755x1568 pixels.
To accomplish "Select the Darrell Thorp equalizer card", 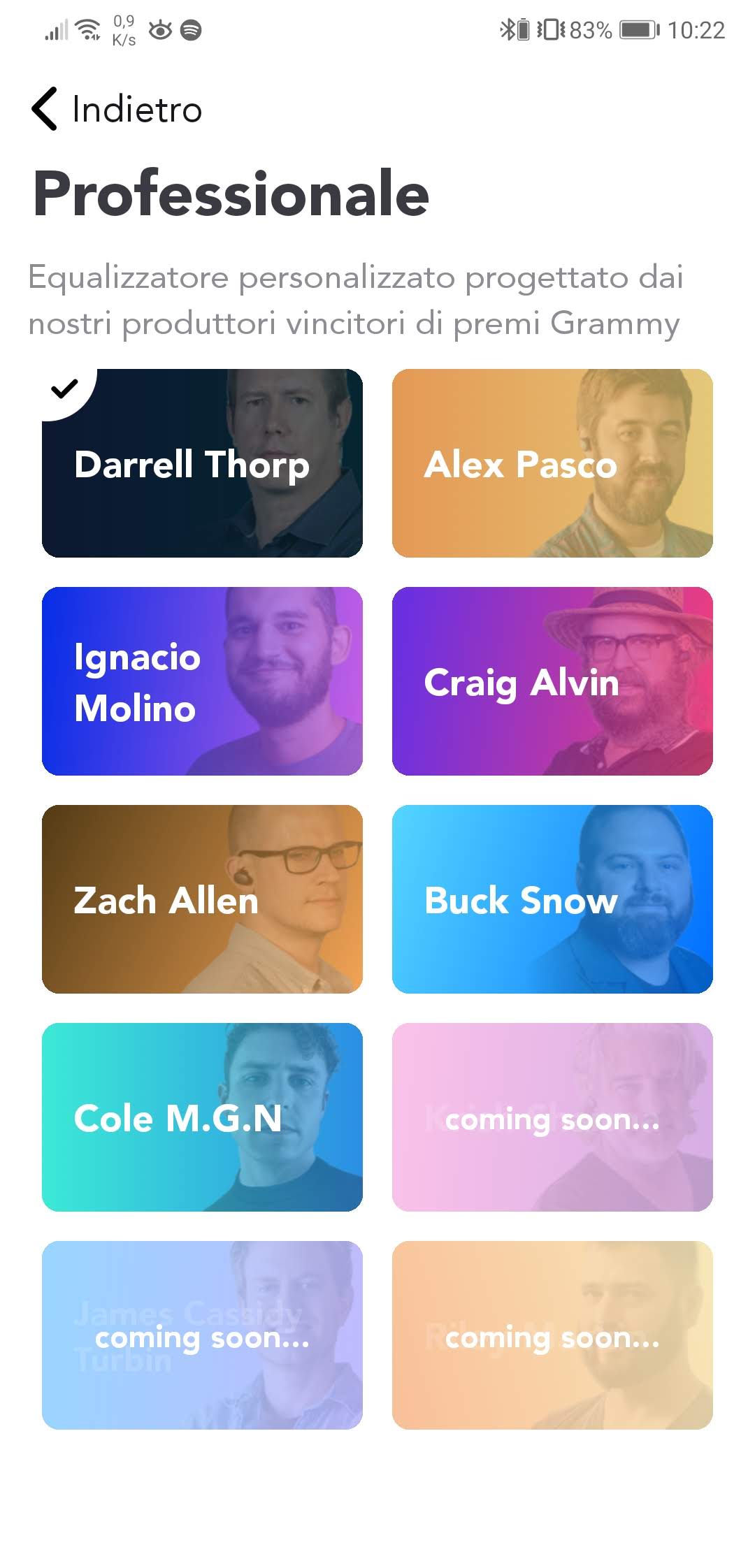I will click(x=202, y=463).
